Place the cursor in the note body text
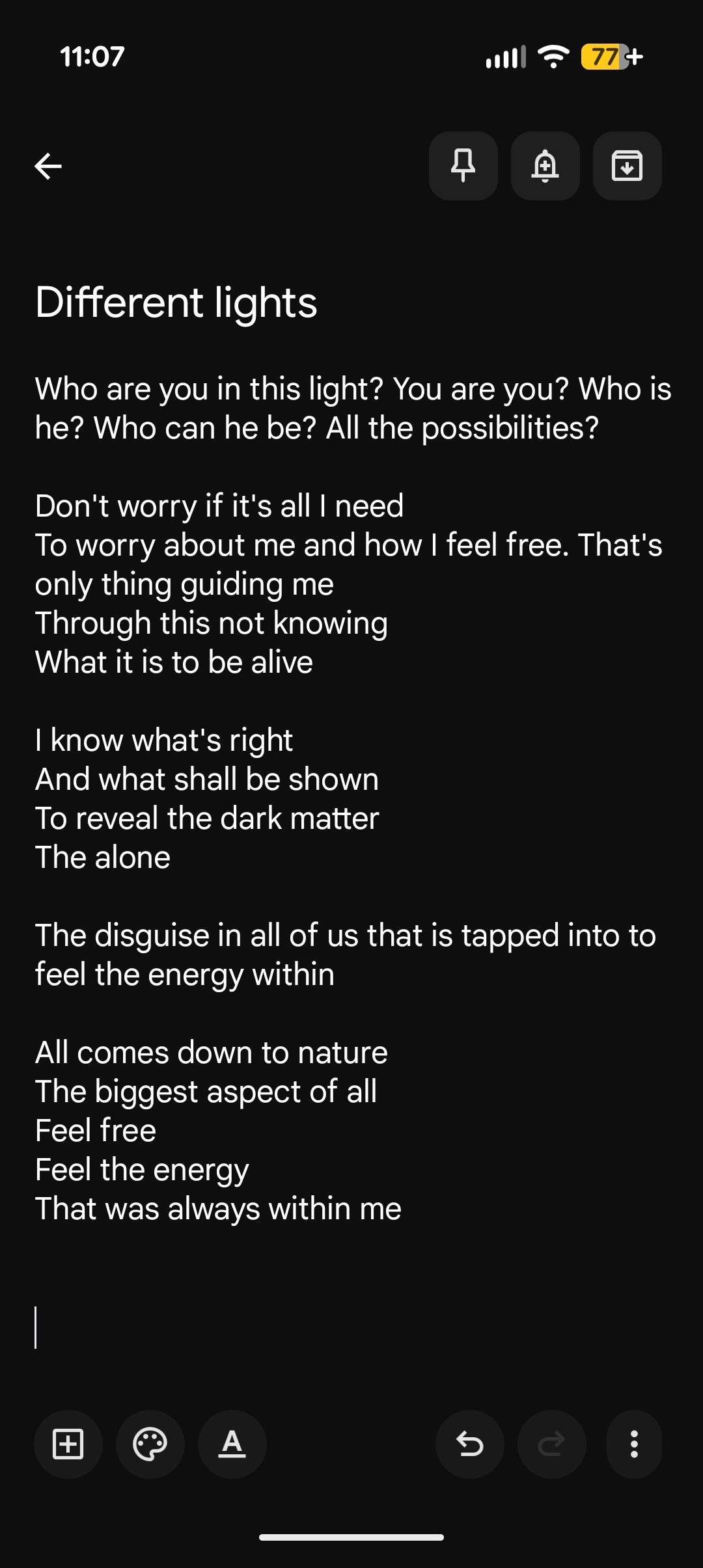This screenshot has height=1568, width=703. [x=351, y=798]
